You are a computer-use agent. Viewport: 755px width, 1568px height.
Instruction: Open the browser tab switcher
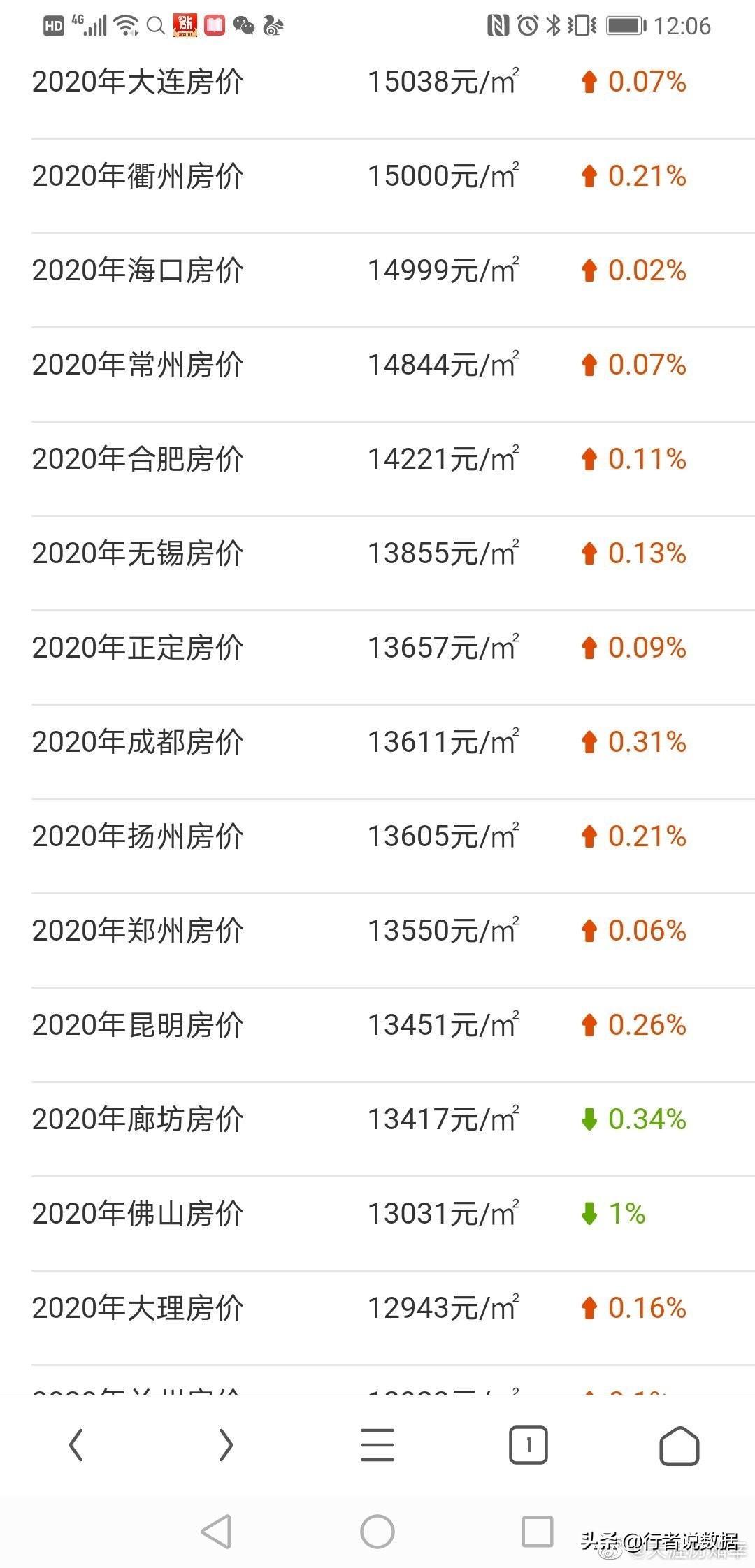tap(528, 1444)
